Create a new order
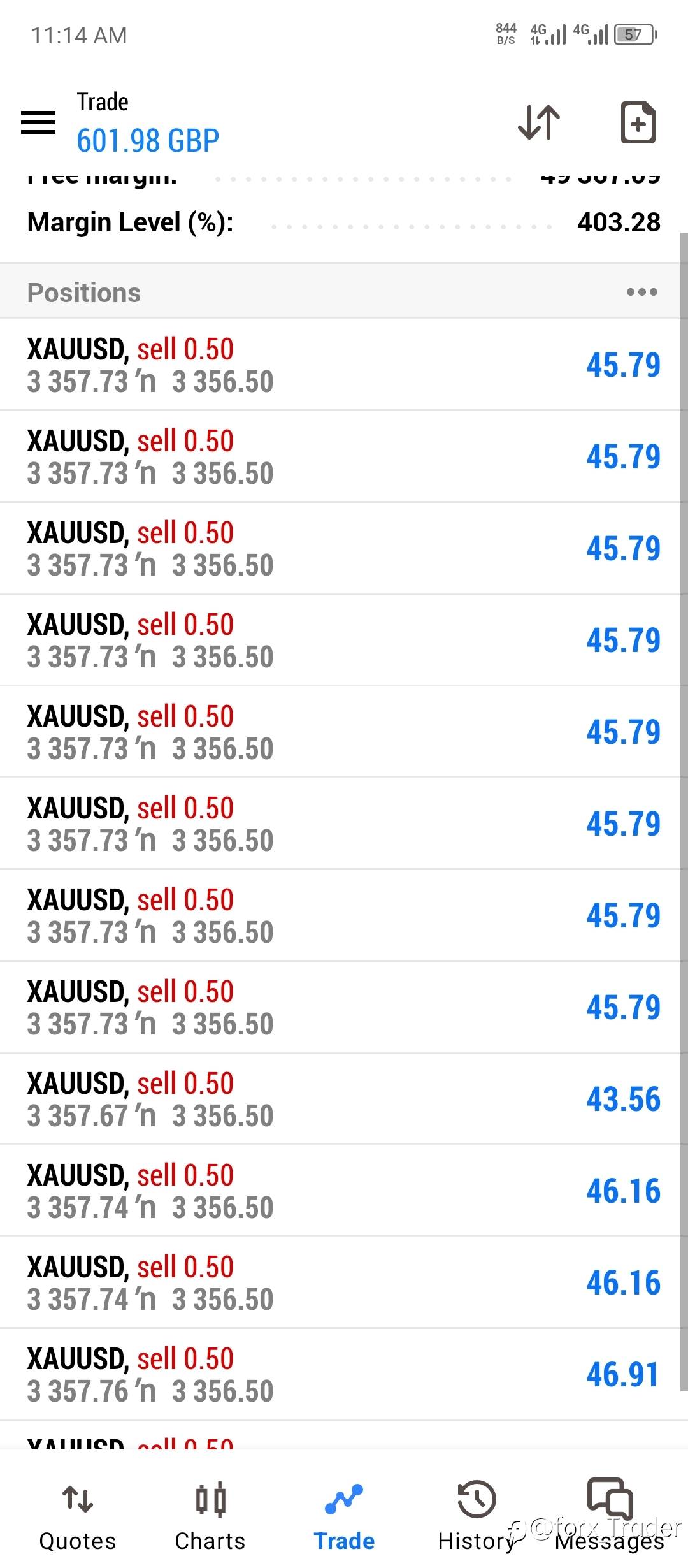This screenshot has height=1568, width=688. (x=638, y=122)
